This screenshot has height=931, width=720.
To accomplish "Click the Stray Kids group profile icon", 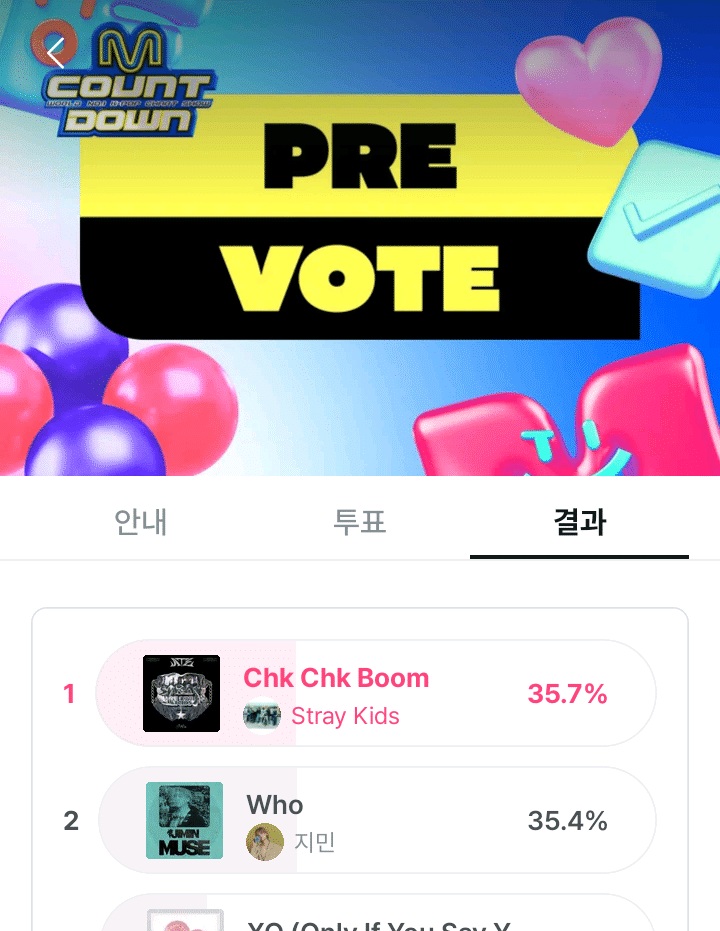I will click(x=262, y=716).
